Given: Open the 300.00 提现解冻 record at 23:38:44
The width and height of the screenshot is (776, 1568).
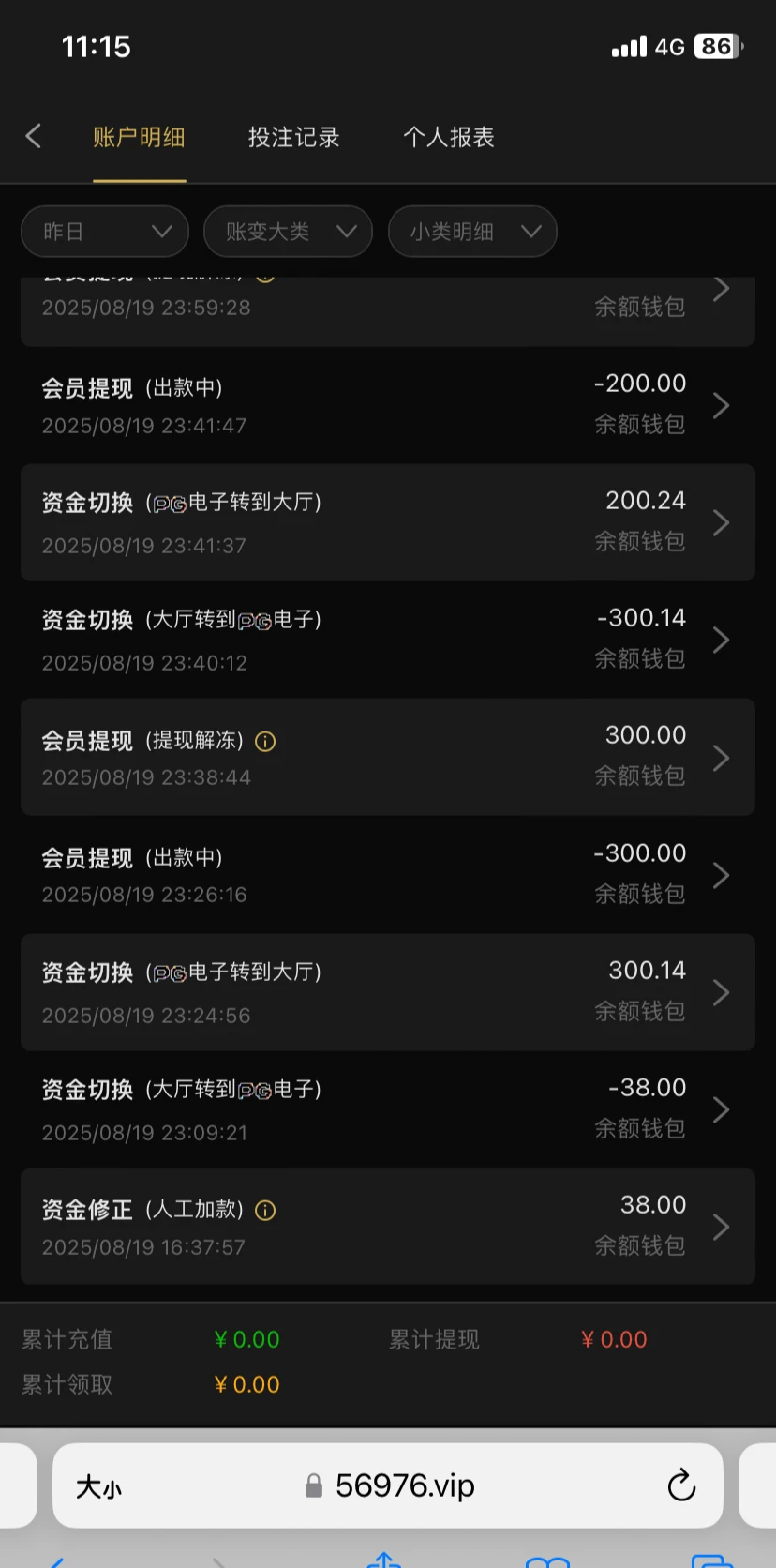Looking at the screenshot, I should coord(387,758).
